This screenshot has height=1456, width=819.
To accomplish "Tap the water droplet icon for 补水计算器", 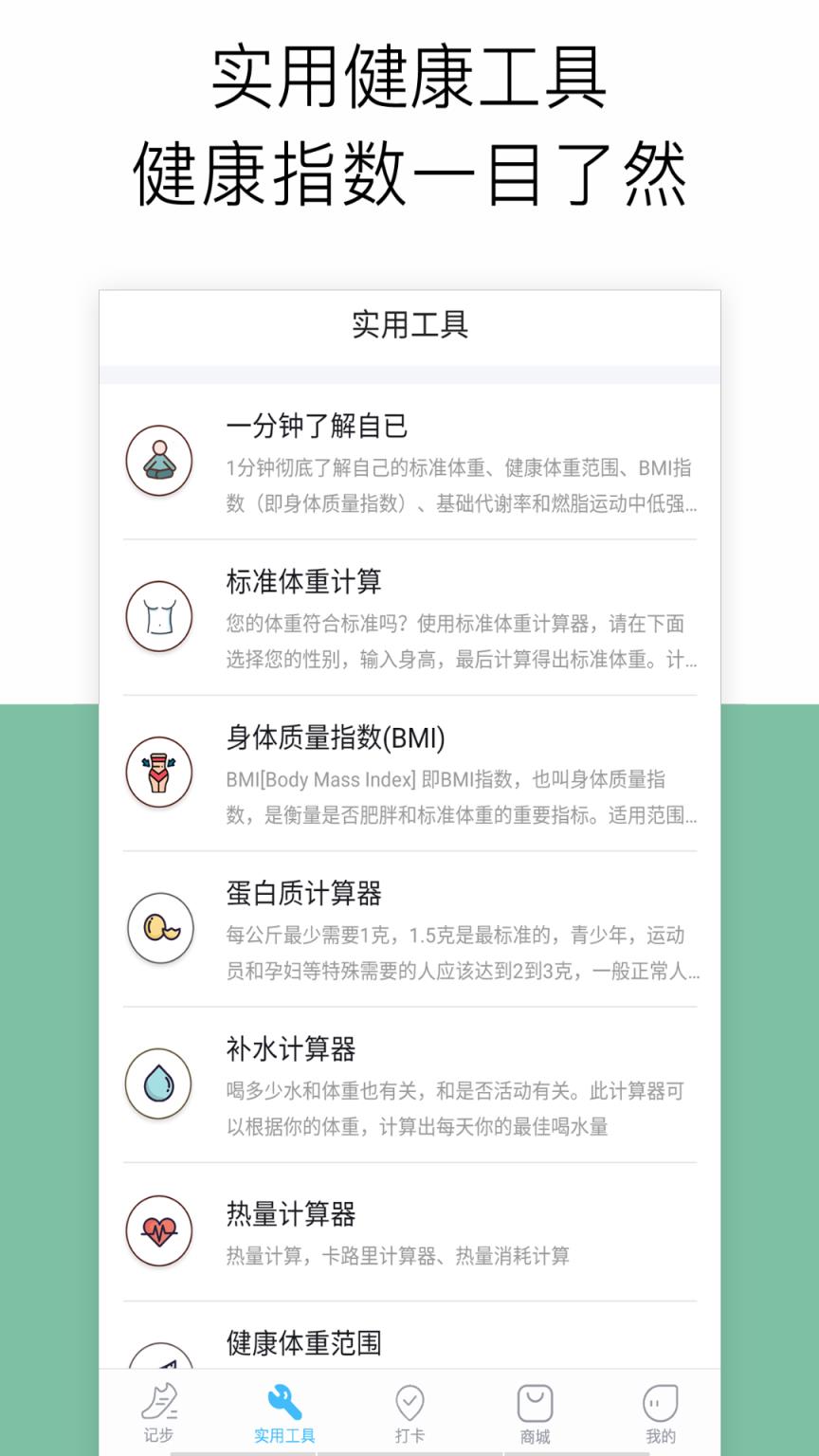I will (159, 1083).
